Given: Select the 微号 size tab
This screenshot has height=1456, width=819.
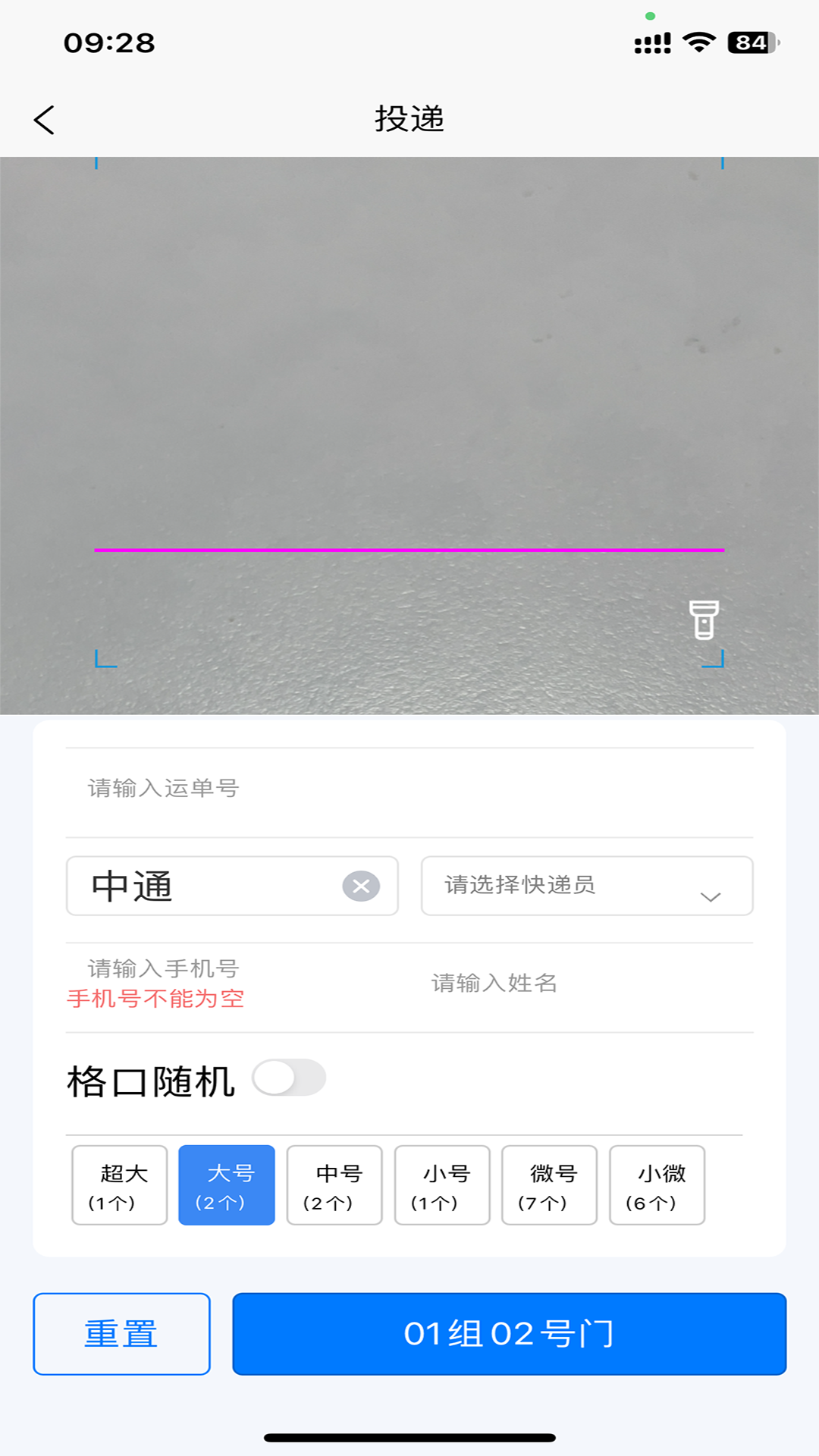Looking at the screenshot, I should [x=549, y=1185].
